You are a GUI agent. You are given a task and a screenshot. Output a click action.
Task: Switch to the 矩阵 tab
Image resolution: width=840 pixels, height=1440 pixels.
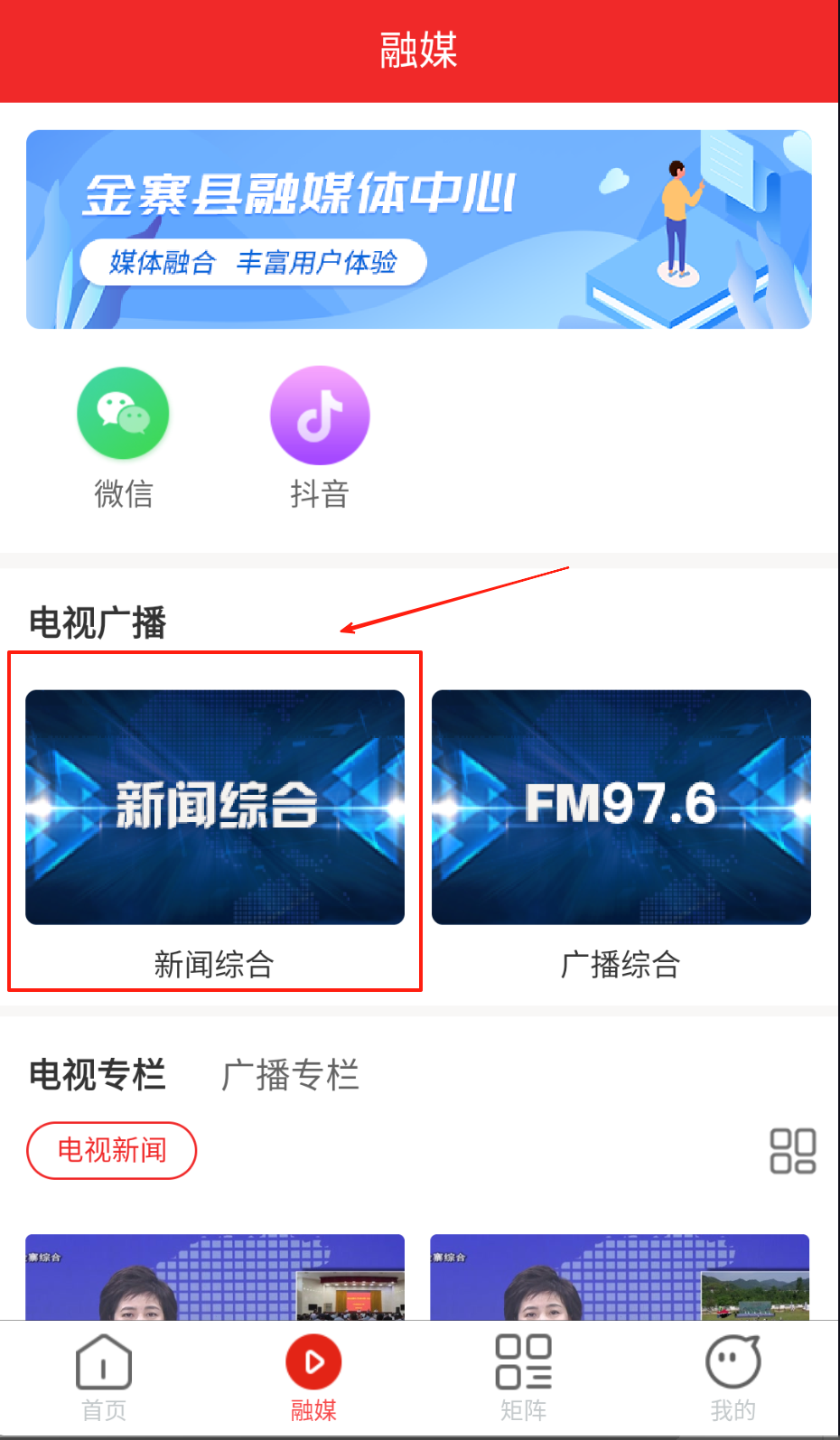click(x=523, y=1378)
